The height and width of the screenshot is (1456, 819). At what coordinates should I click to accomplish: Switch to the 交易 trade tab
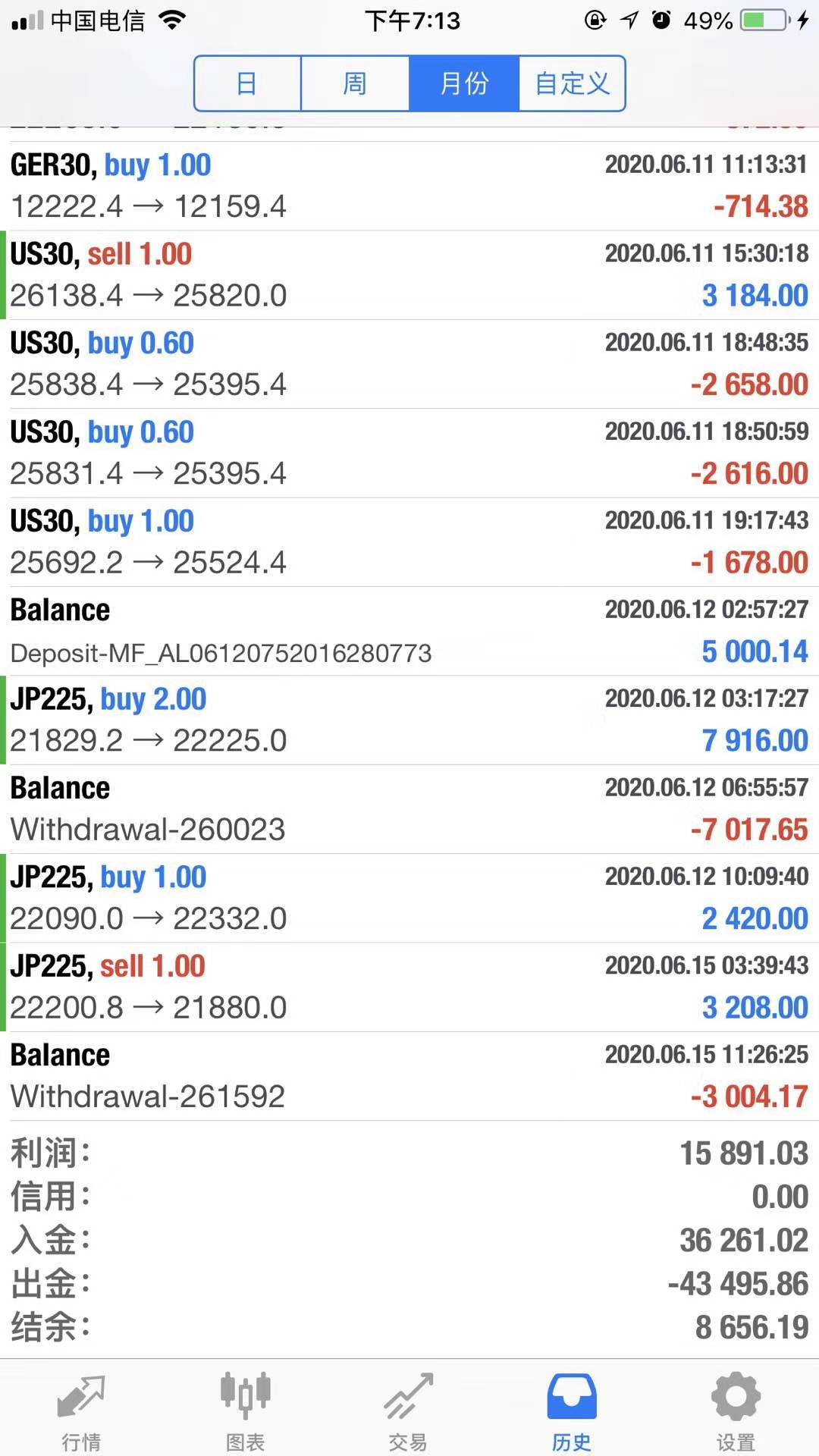click(409, 1410)
